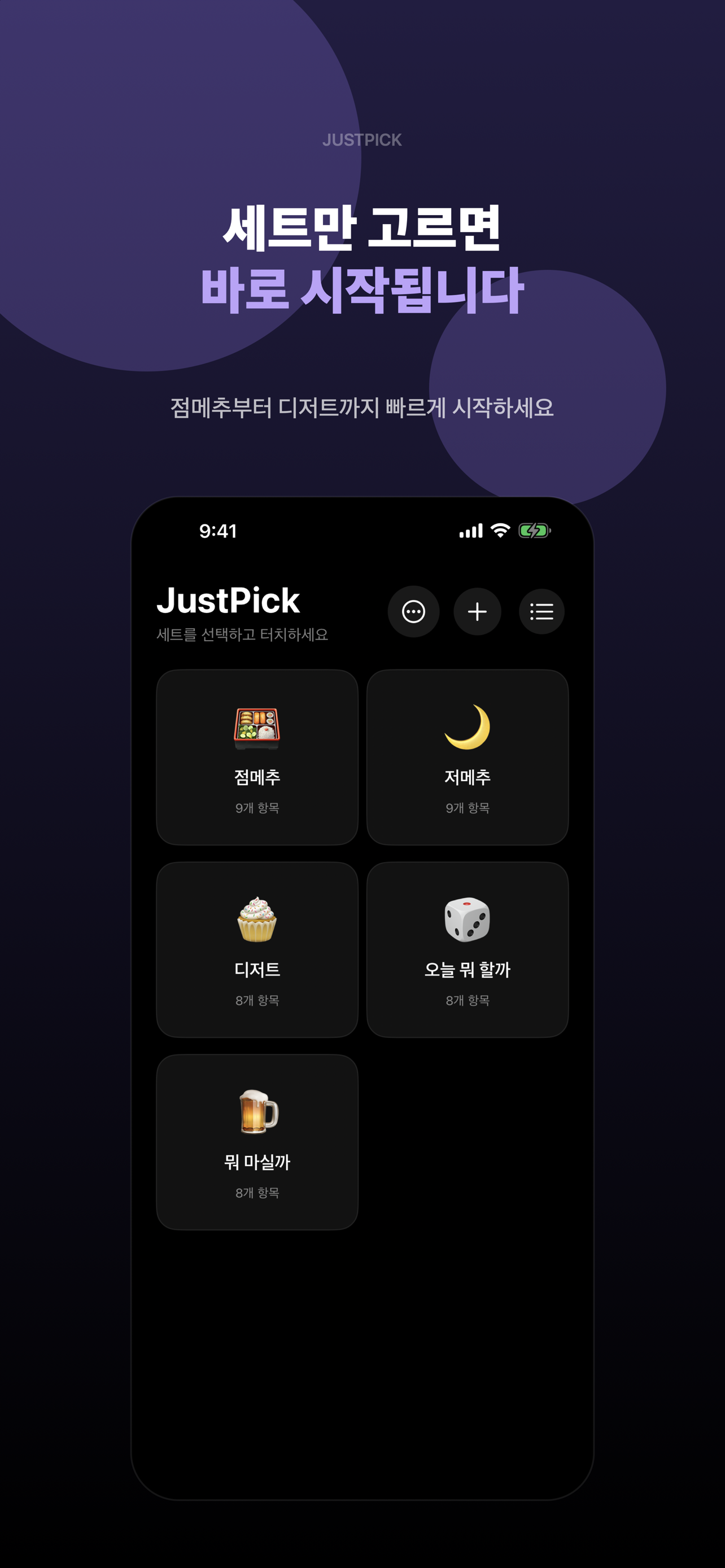Click the 8개 항목 label under 디저트
Screen dimensions: 725x1568
tap(257, 999)
